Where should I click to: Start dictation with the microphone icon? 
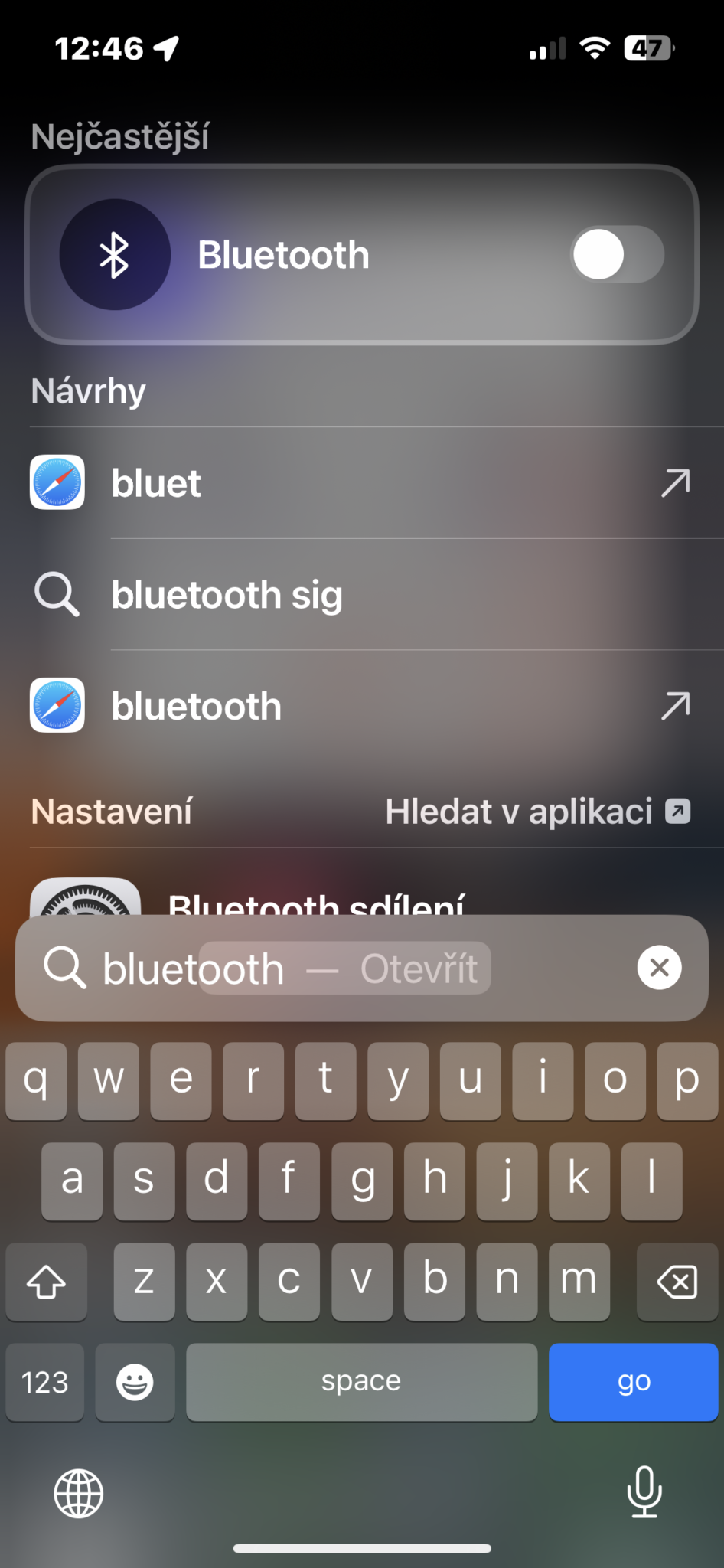point(644,1491)
